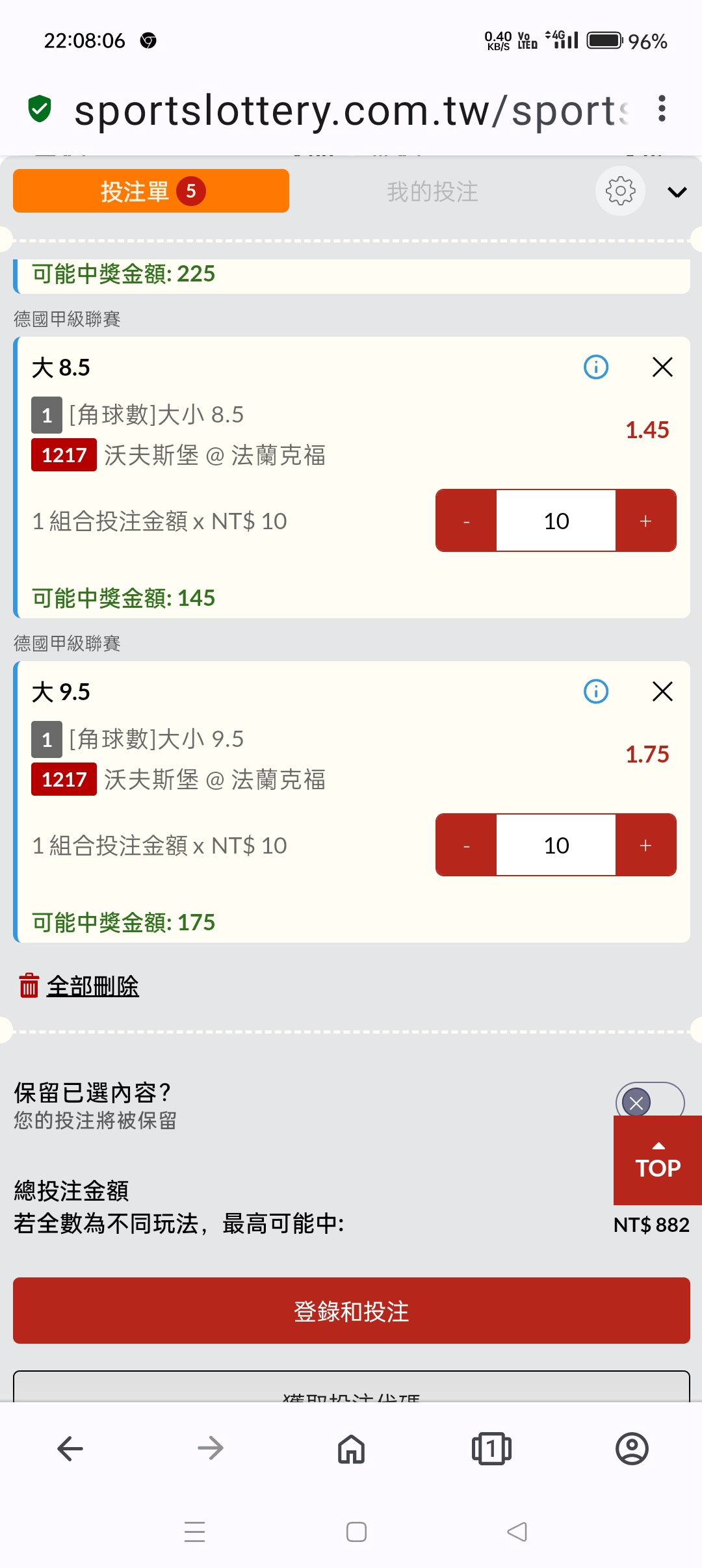Edit the 大 9.5 stake amount field
The image size is (702, 1568).
point(556,845)
